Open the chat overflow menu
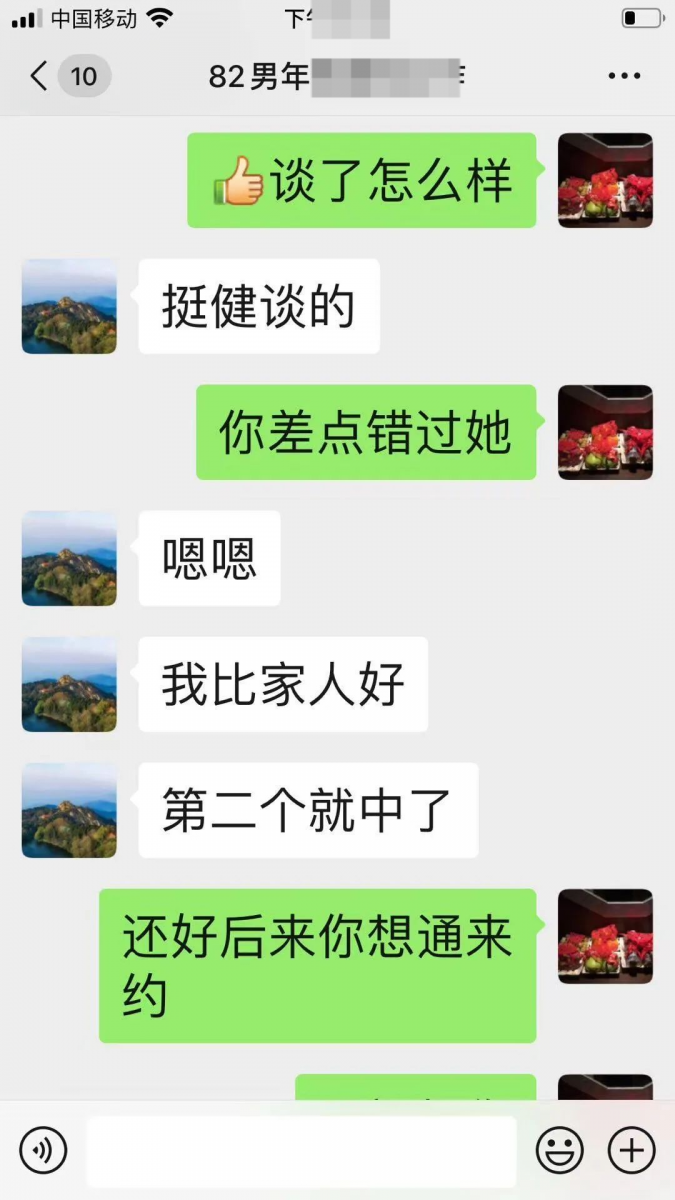675x1200 pixels. point(624,76)
